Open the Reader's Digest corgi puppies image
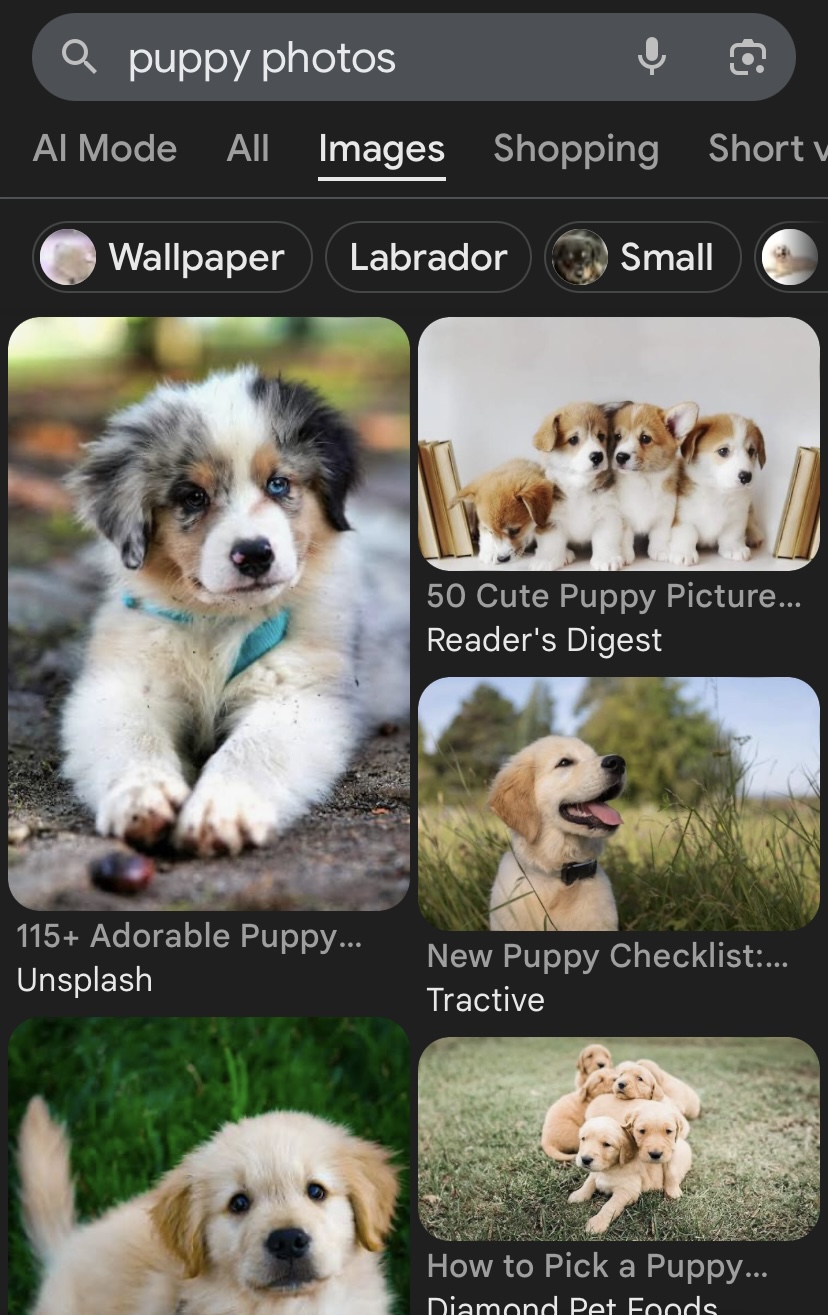 point(619,443)
